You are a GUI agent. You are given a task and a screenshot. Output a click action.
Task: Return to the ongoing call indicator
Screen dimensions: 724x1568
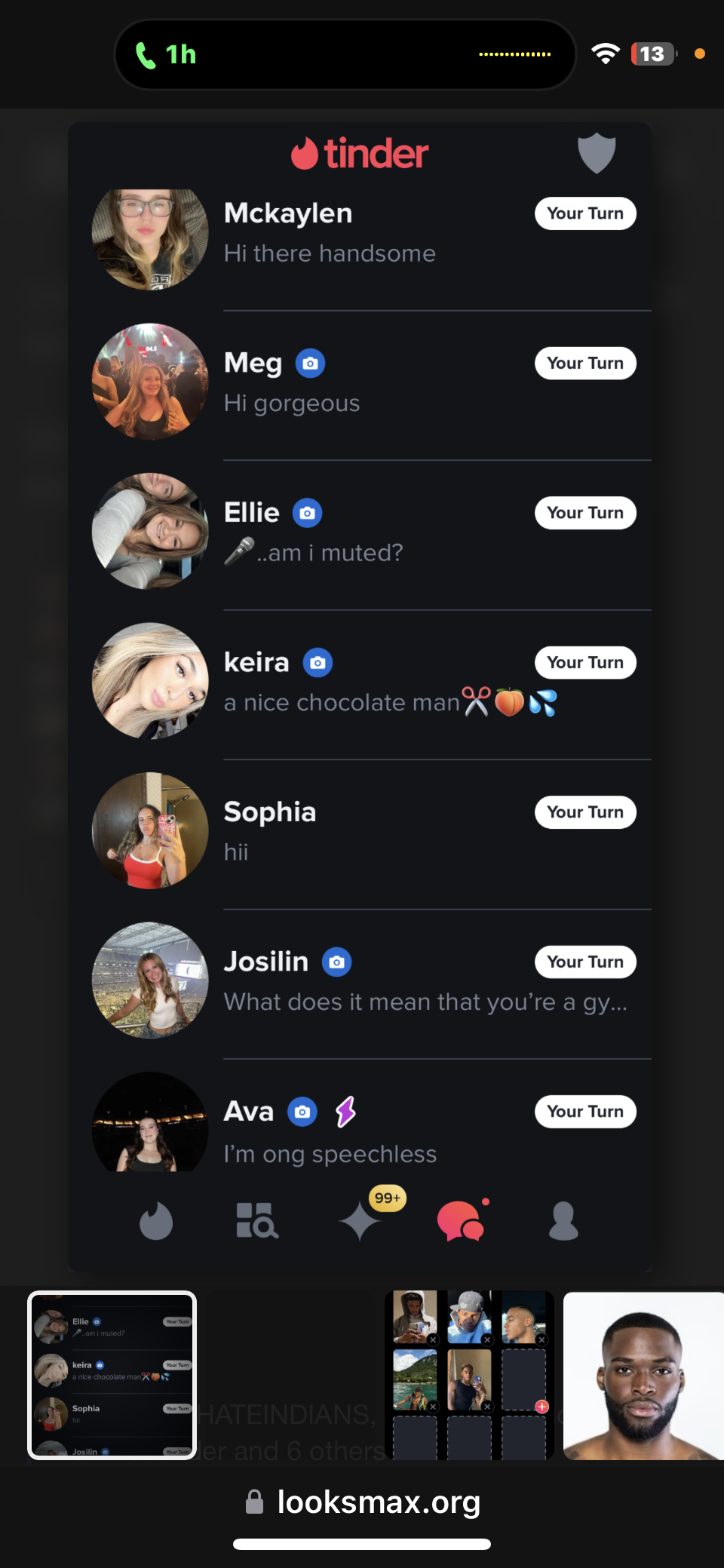coord(166,54)
